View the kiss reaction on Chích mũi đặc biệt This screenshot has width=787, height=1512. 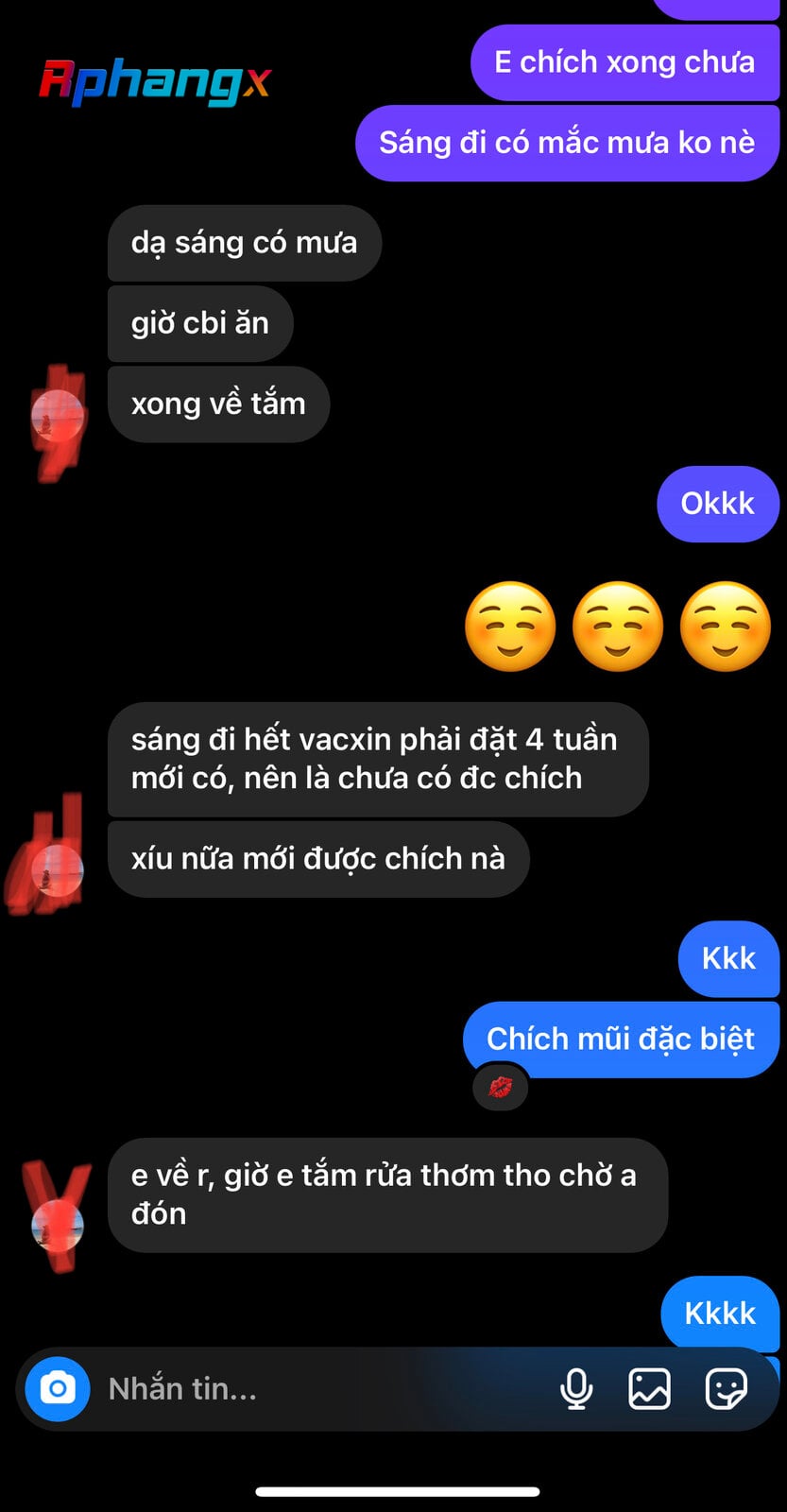pos(500,1088)
